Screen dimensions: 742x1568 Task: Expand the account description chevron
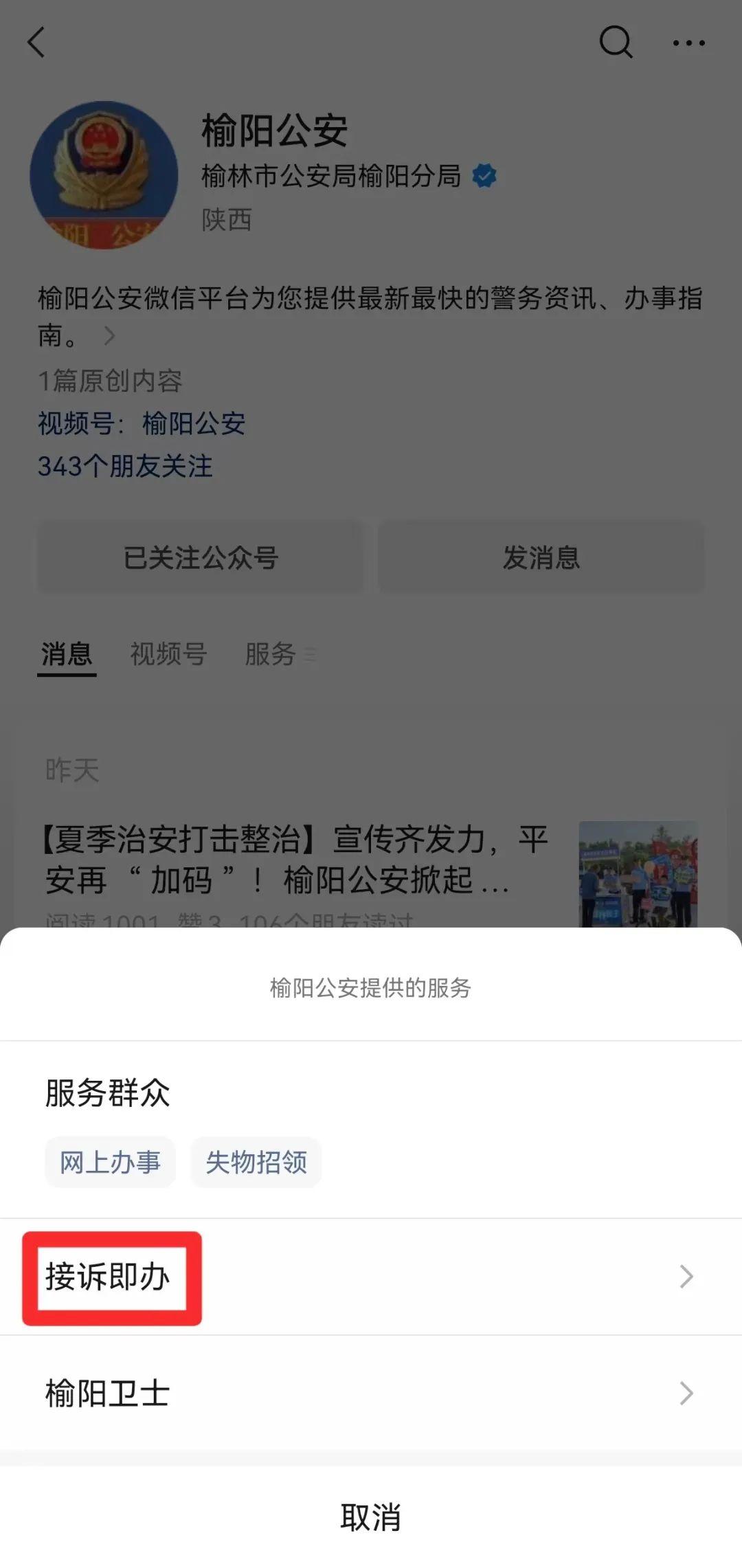click(109, 336)
